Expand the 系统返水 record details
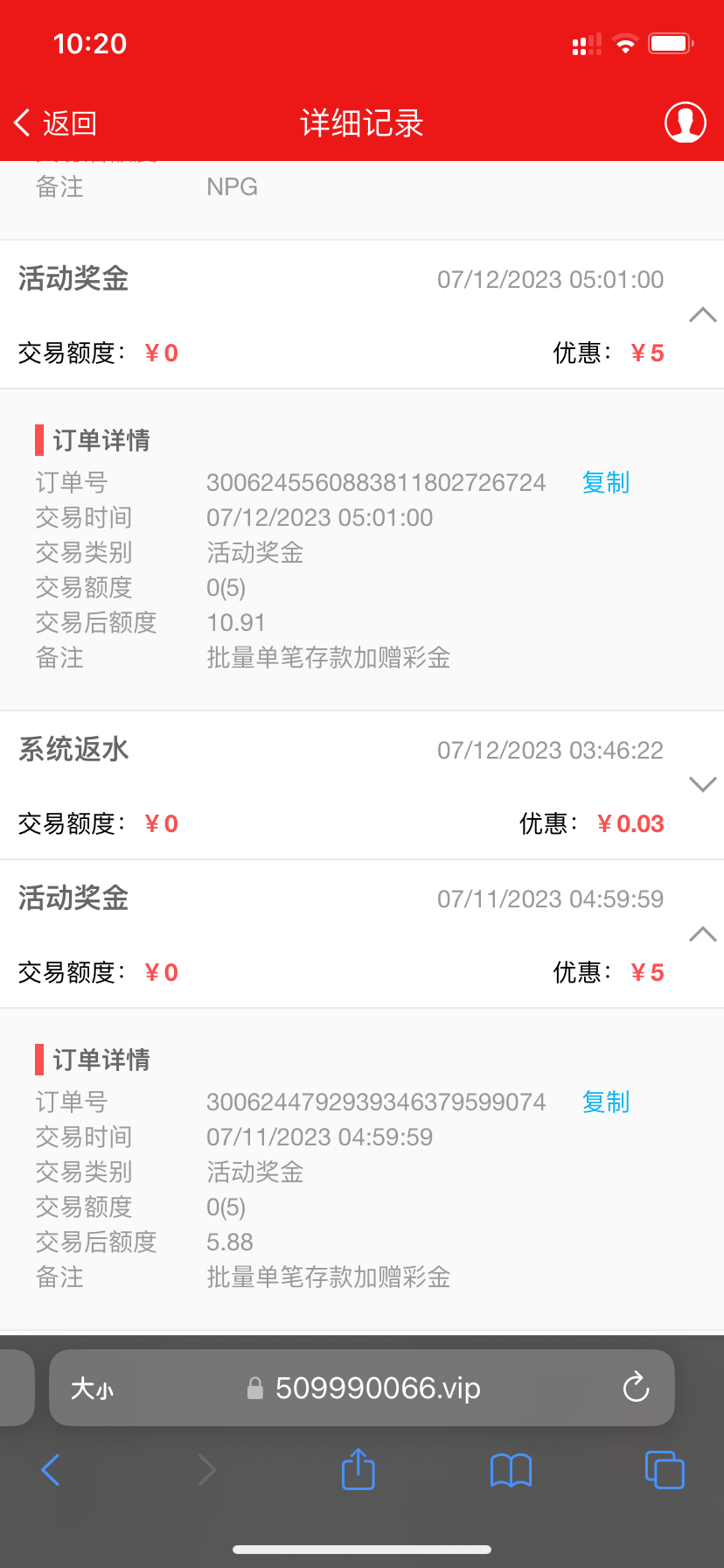The image size is (724, 1568). point(702,784)
